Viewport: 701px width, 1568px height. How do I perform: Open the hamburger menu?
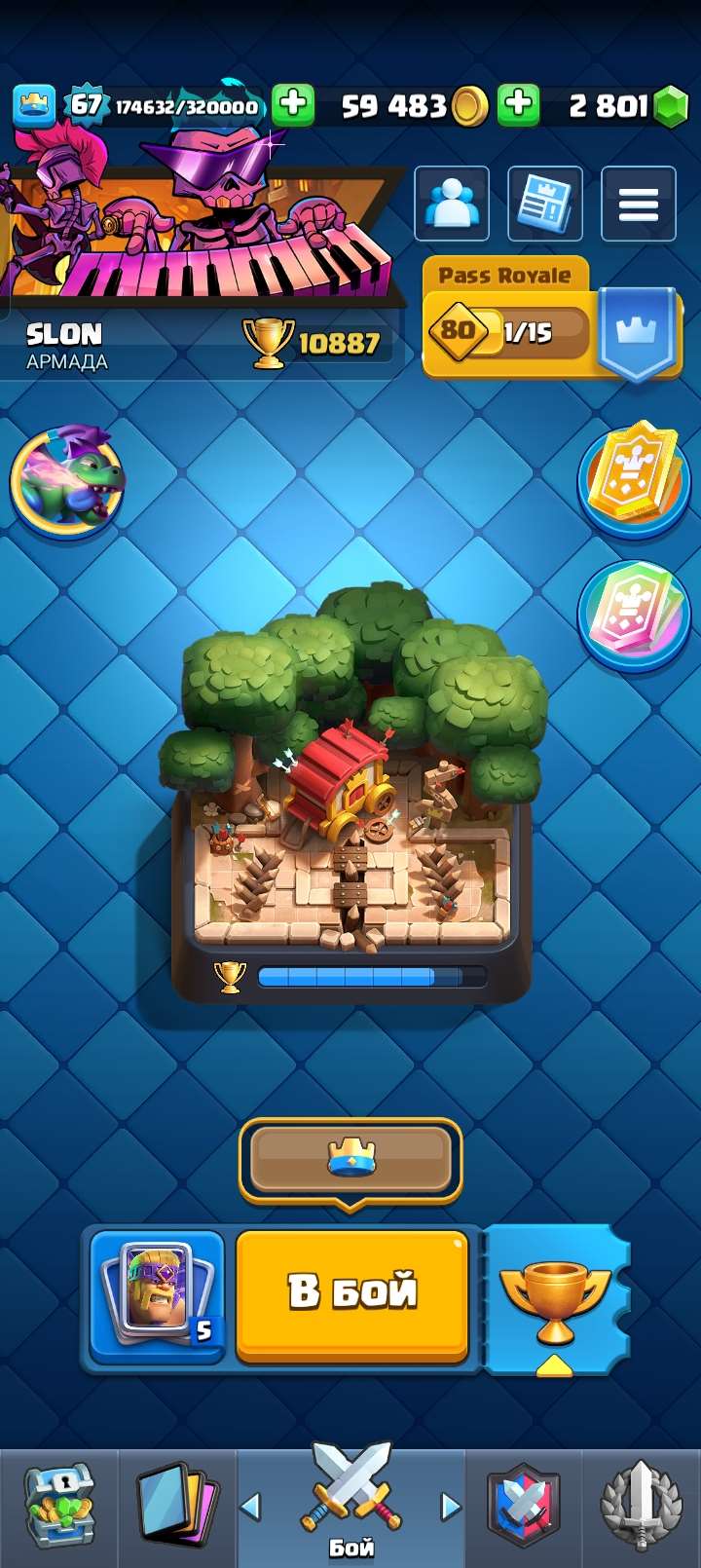(638, 205)
